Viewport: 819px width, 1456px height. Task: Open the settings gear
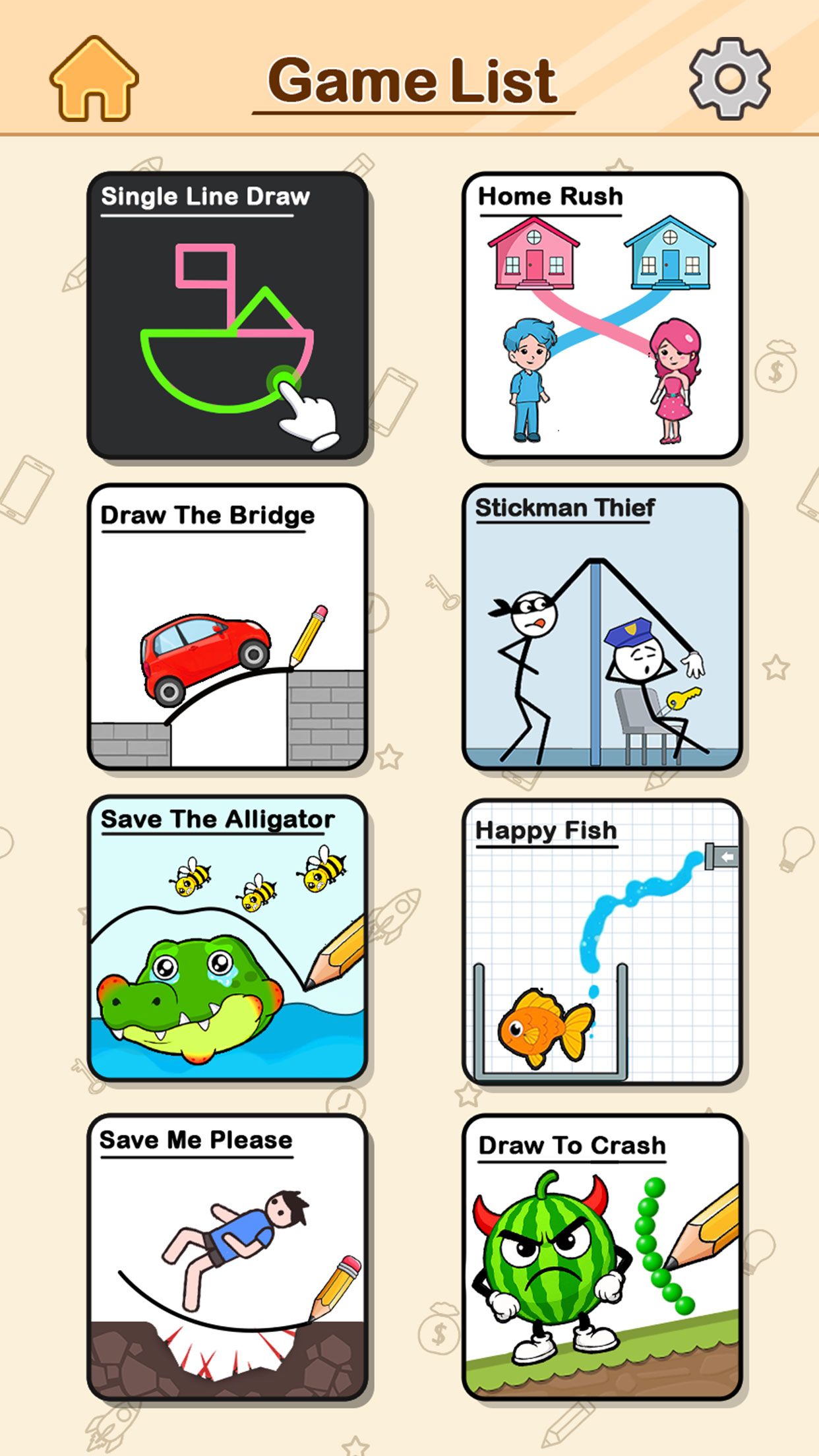[x=729, y=79]
